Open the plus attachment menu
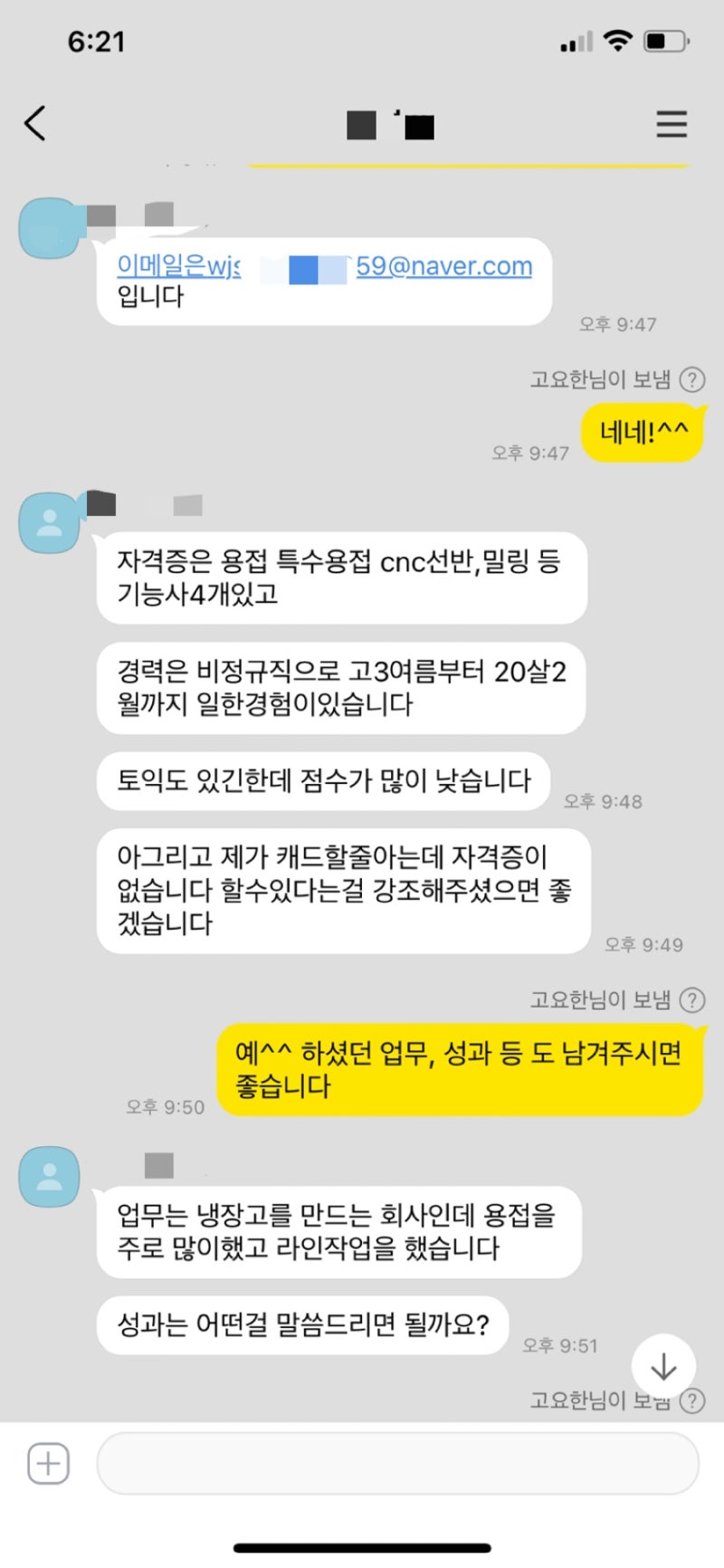Viewport: 724px width, 1568px height. (x=48, y=1463)
